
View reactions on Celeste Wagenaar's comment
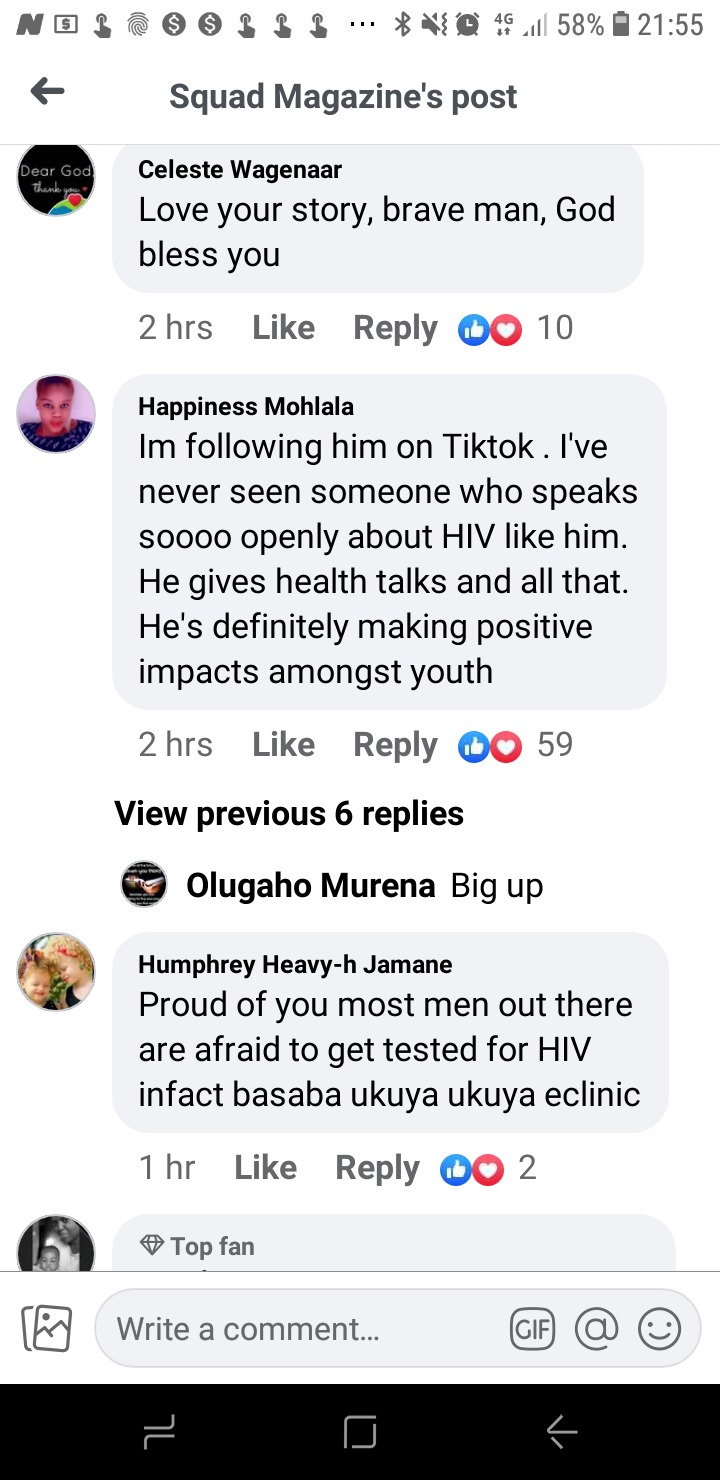click(514, 328)
